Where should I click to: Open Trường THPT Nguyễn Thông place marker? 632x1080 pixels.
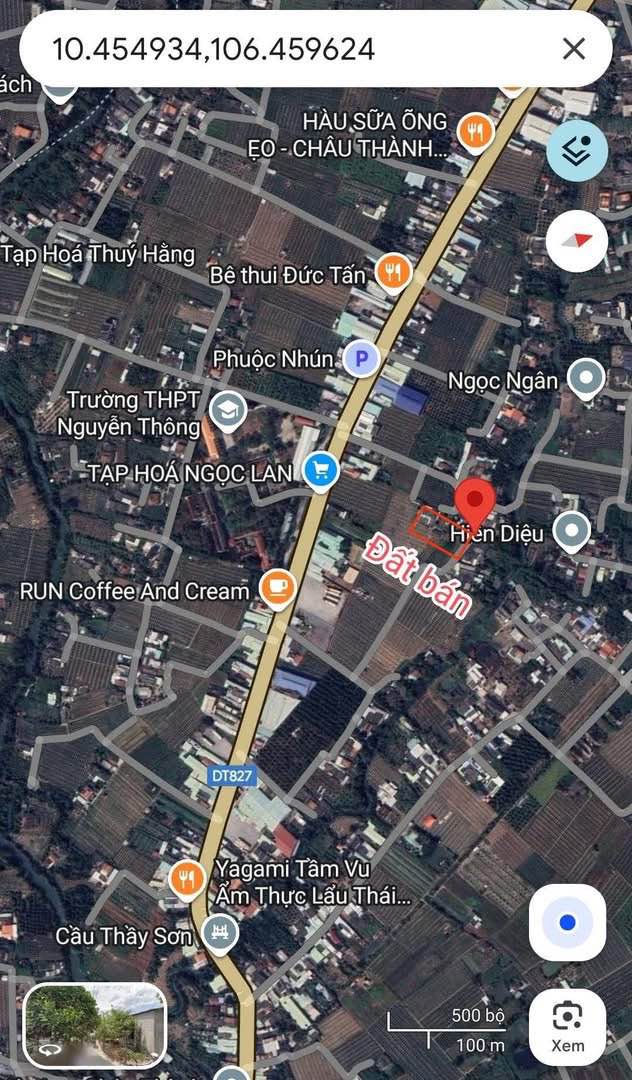229,411
